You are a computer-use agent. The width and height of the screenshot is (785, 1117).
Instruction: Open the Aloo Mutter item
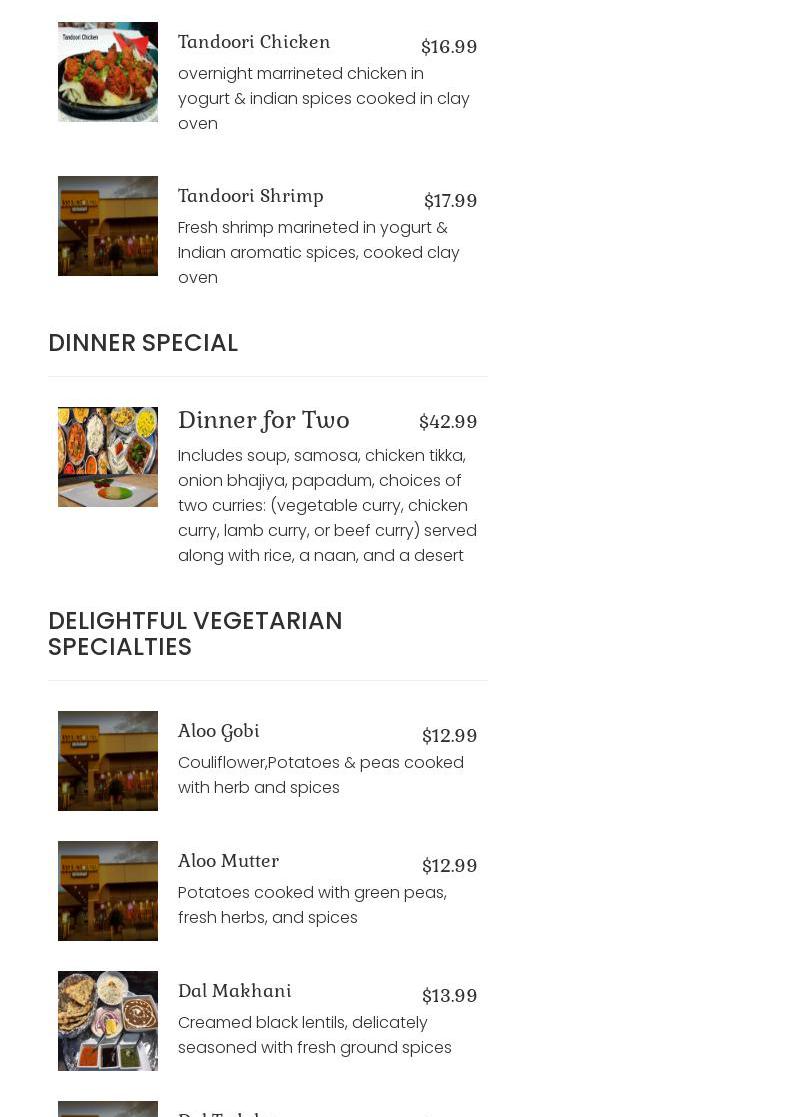point(228,861)
